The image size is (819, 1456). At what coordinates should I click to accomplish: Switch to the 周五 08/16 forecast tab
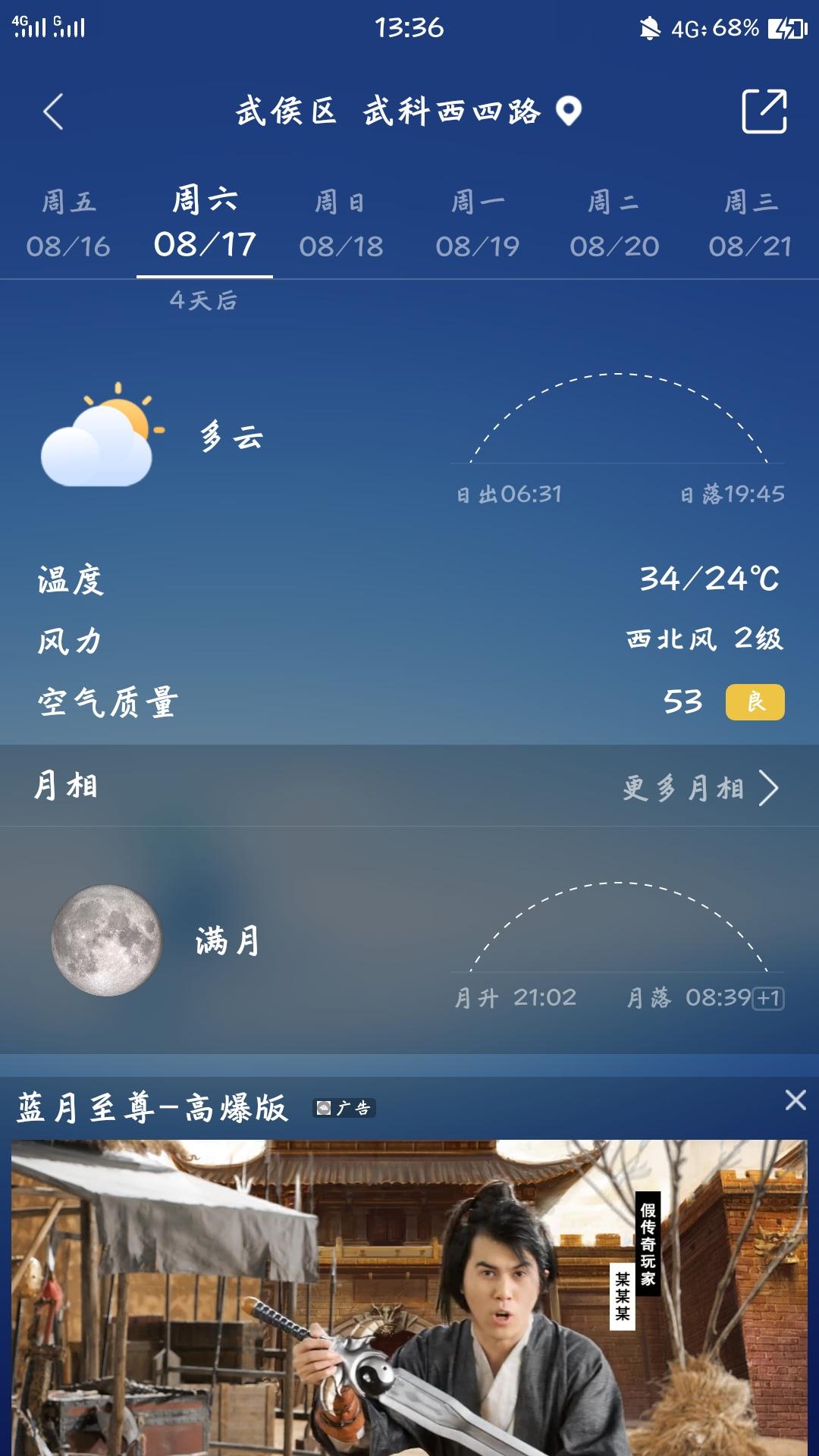tap(68, 224)
